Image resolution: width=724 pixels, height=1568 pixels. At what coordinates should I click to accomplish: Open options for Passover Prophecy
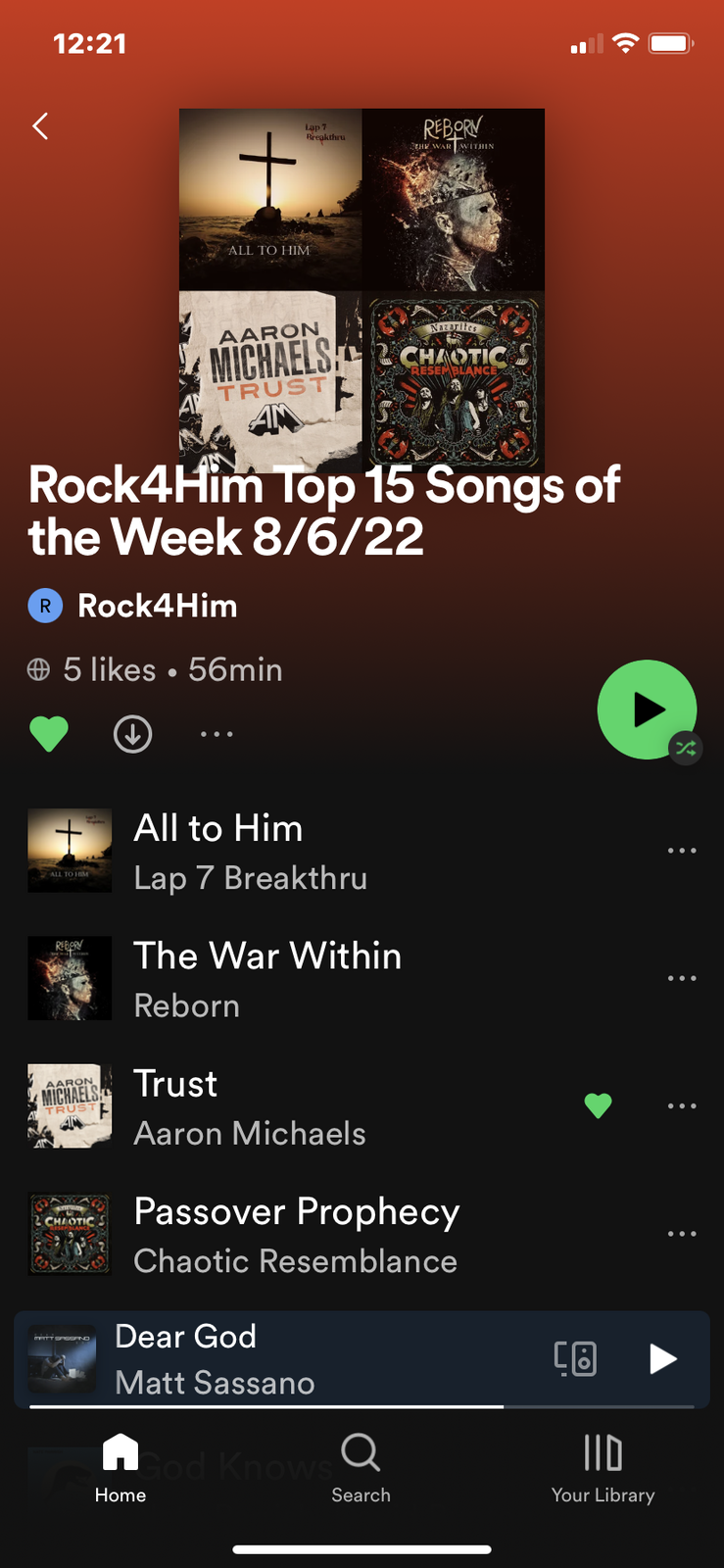(681, 1234)
